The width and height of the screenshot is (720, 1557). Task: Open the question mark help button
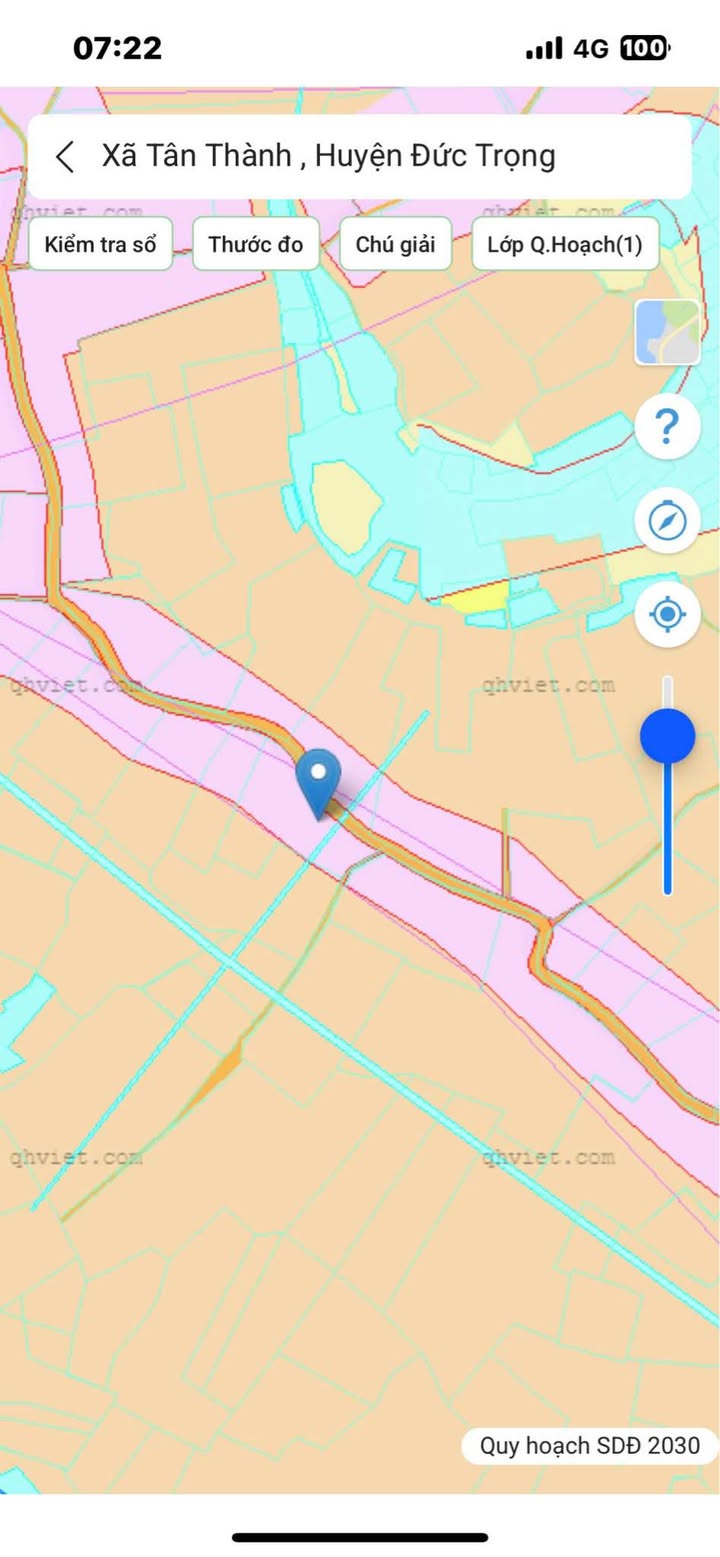coord(667,428)
